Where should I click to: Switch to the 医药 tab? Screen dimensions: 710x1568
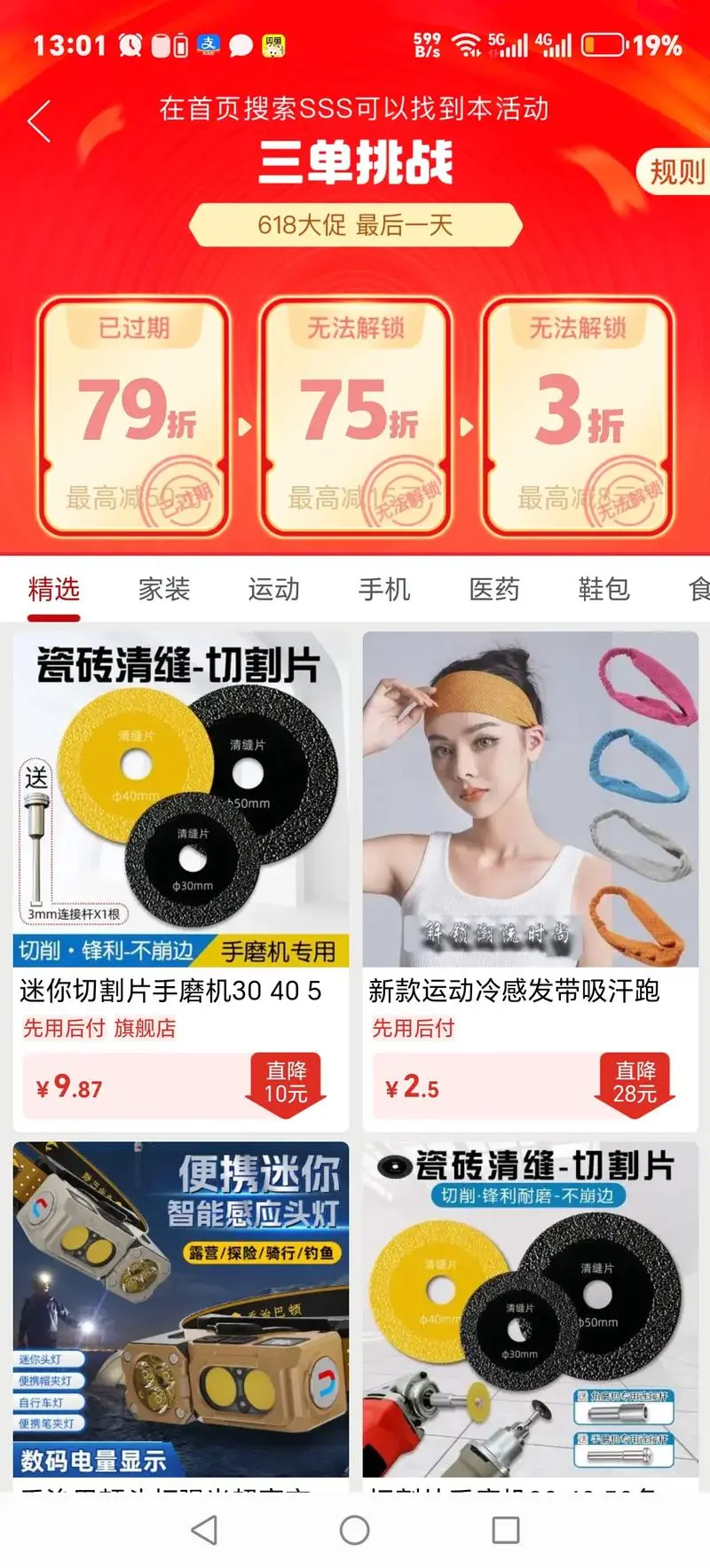click(x=494, y=590)
